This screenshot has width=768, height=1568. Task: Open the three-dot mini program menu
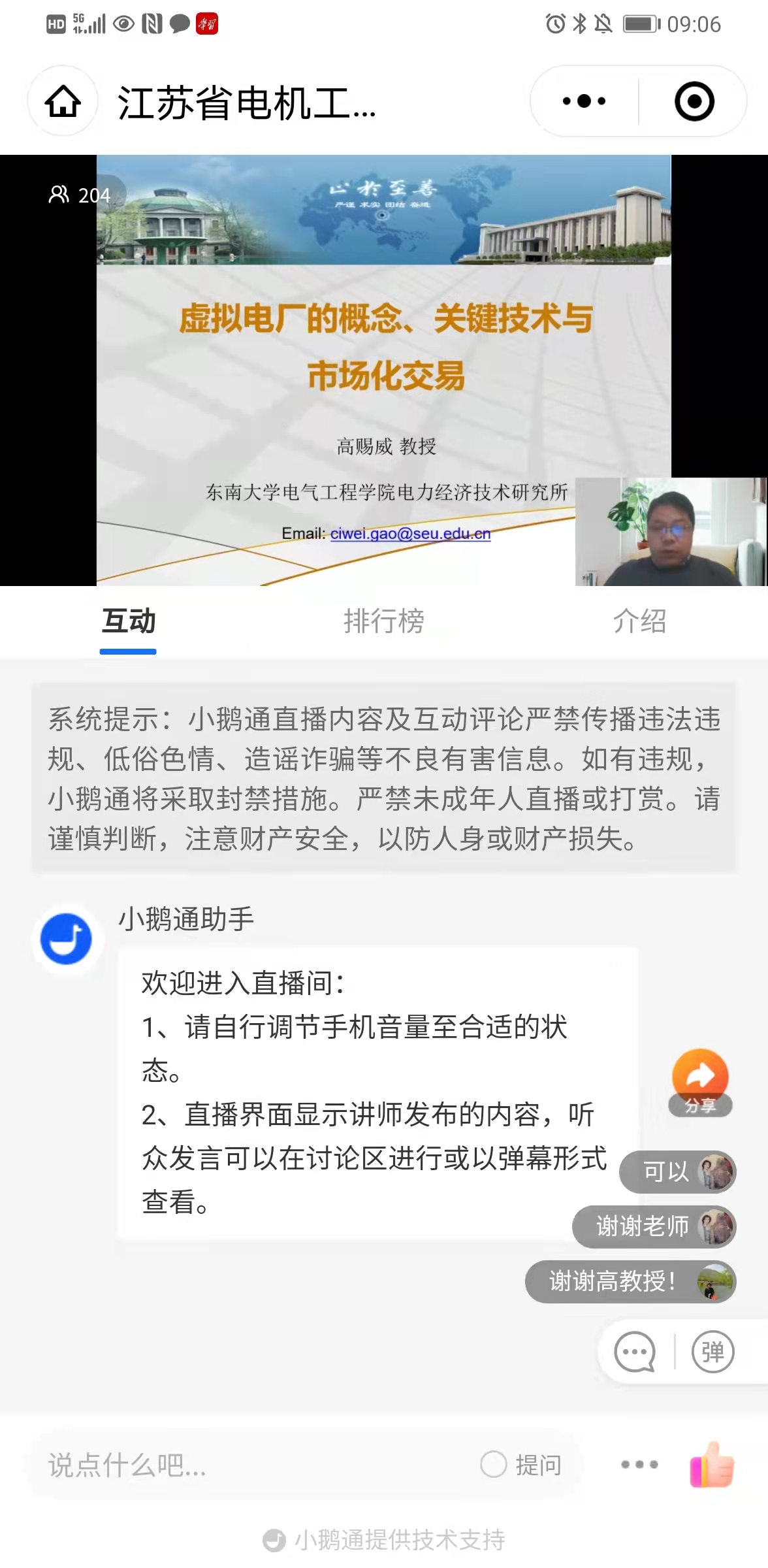tap(584, 101)
